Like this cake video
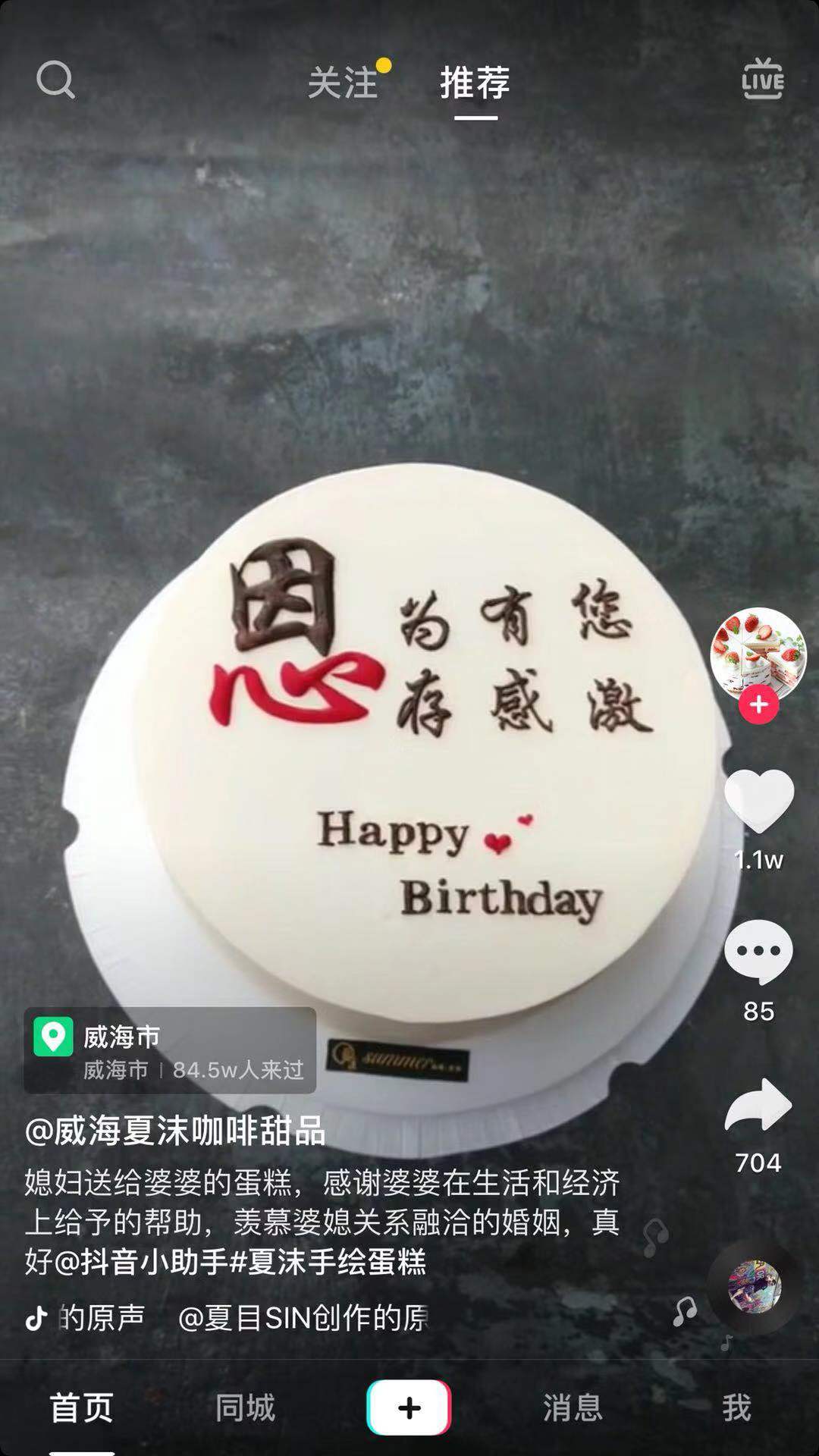 tap(759, 802)
